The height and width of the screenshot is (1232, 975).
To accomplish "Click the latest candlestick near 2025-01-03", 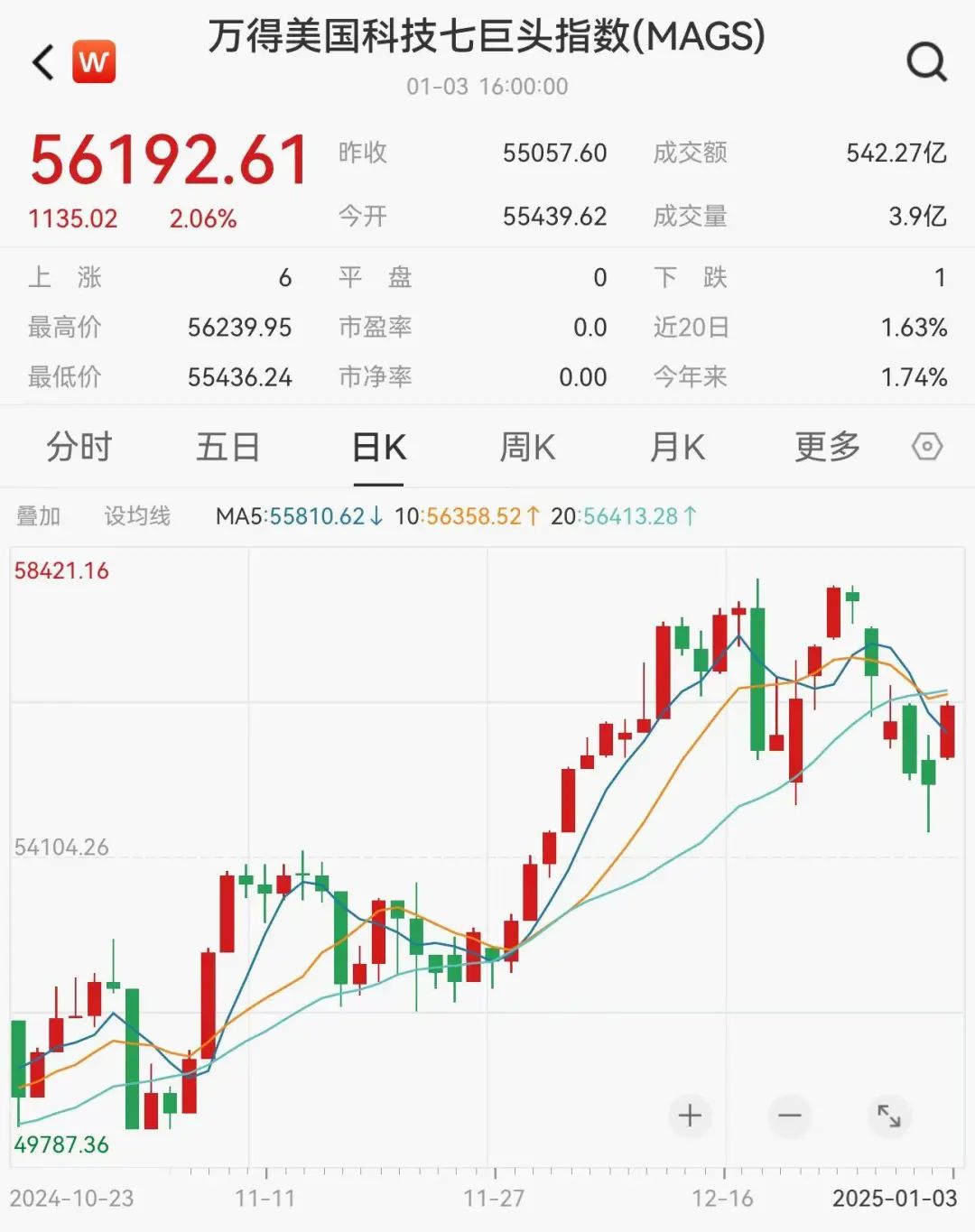I will (x=946, y=731).
